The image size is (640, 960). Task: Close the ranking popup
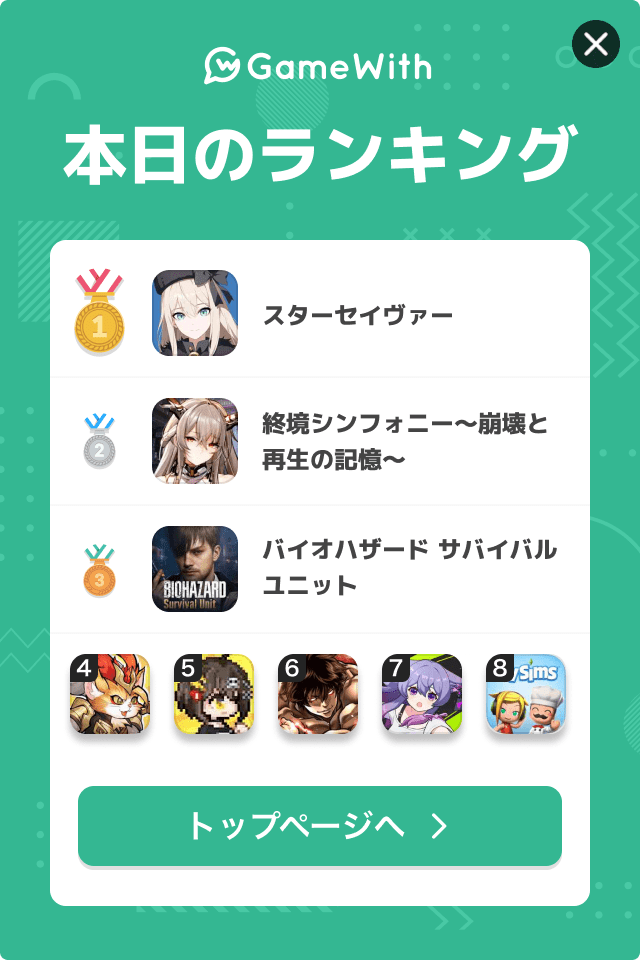tap(596, 44)
